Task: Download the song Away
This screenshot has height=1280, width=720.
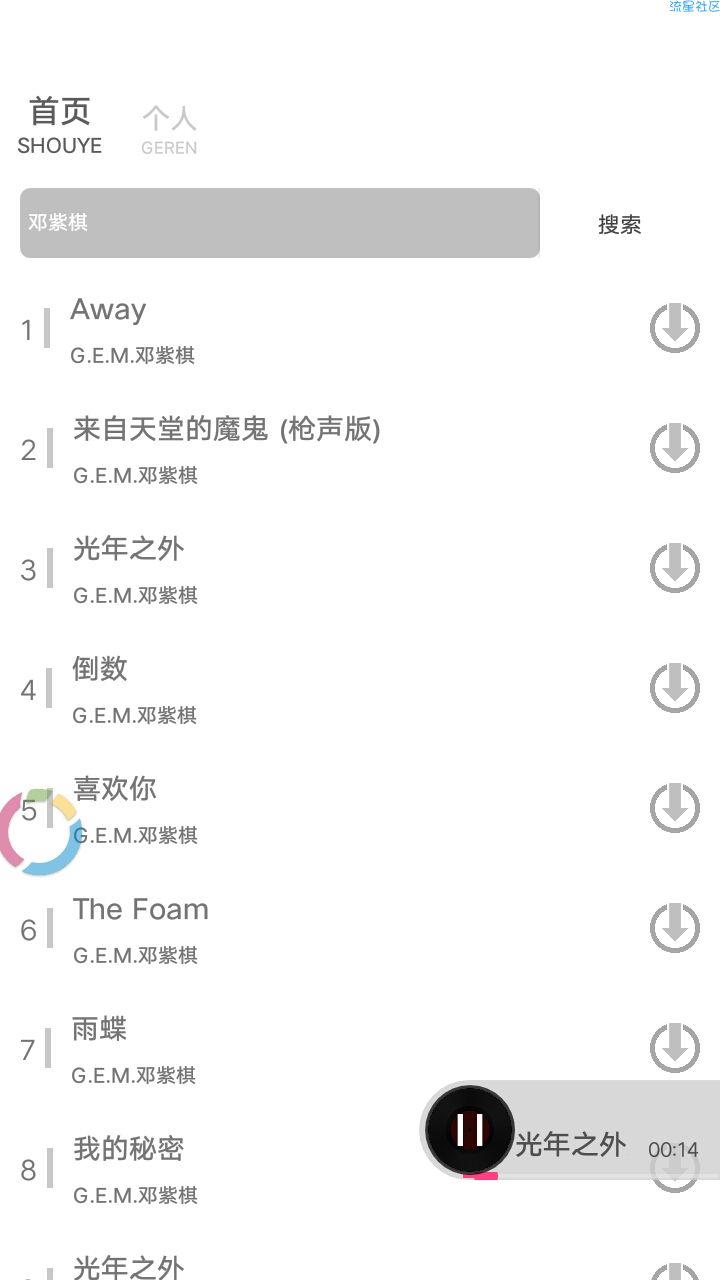Action: [x=675, y=328]
